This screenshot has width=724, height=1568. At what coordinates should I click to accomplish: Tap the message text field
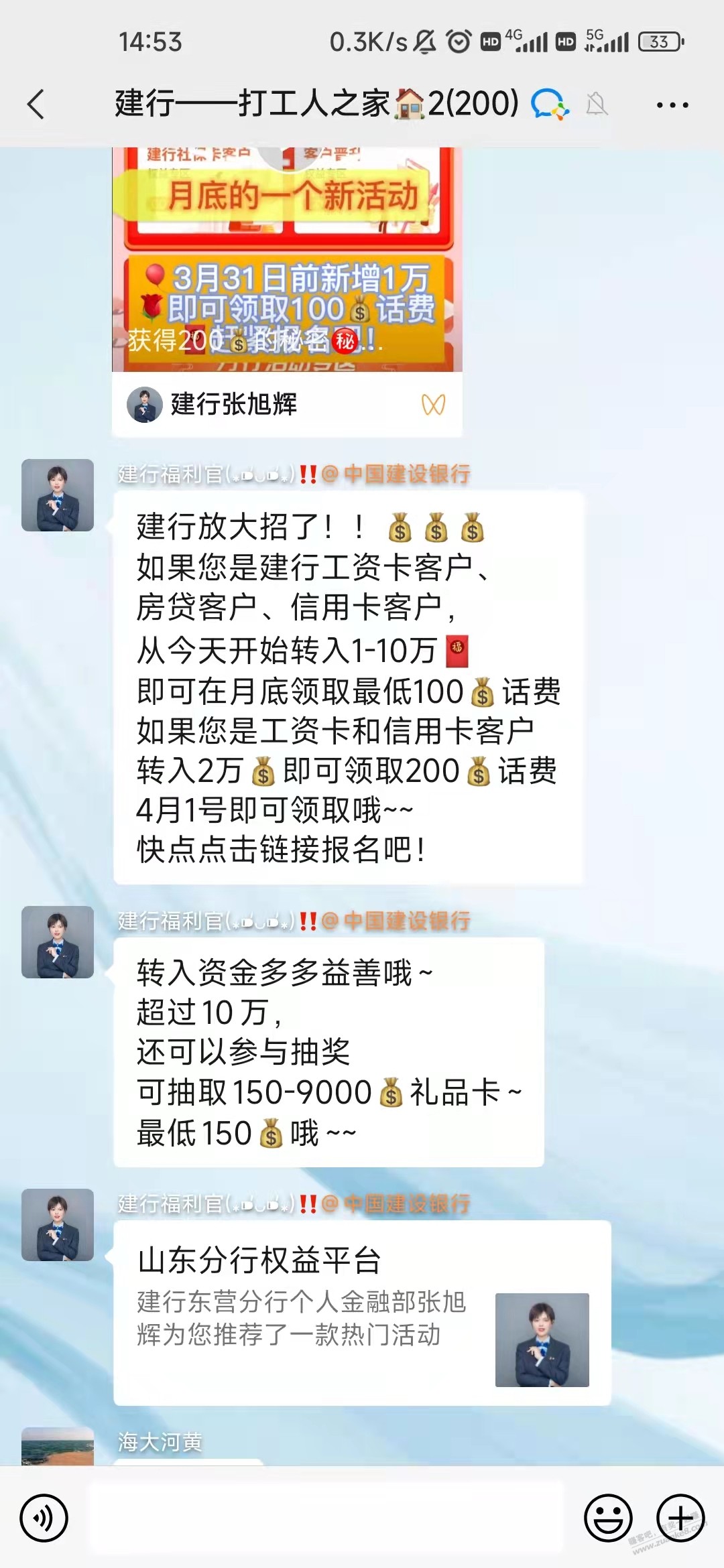tap(326, 1517)
